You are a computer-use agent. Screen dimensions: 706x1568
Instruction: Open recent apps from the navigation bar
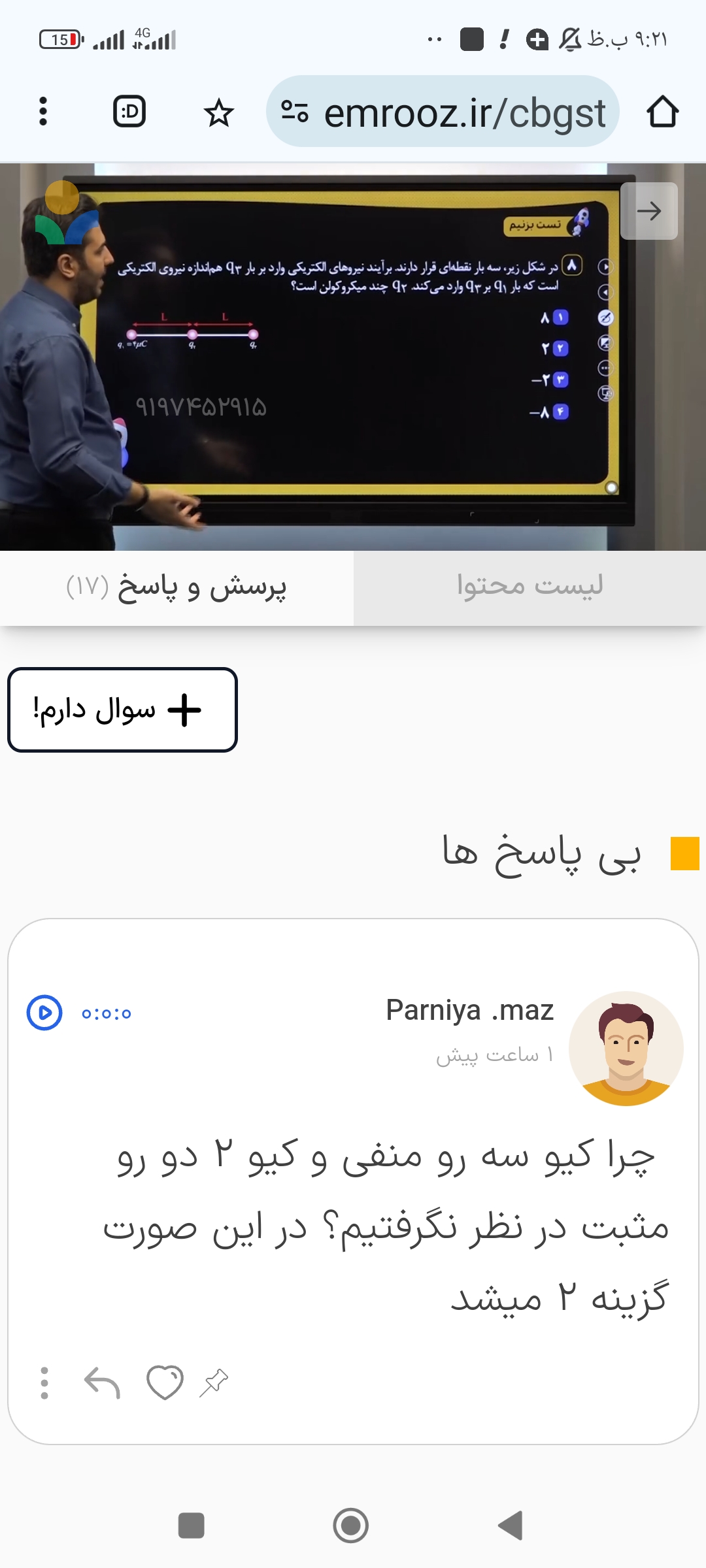[x=192, y=1526]
